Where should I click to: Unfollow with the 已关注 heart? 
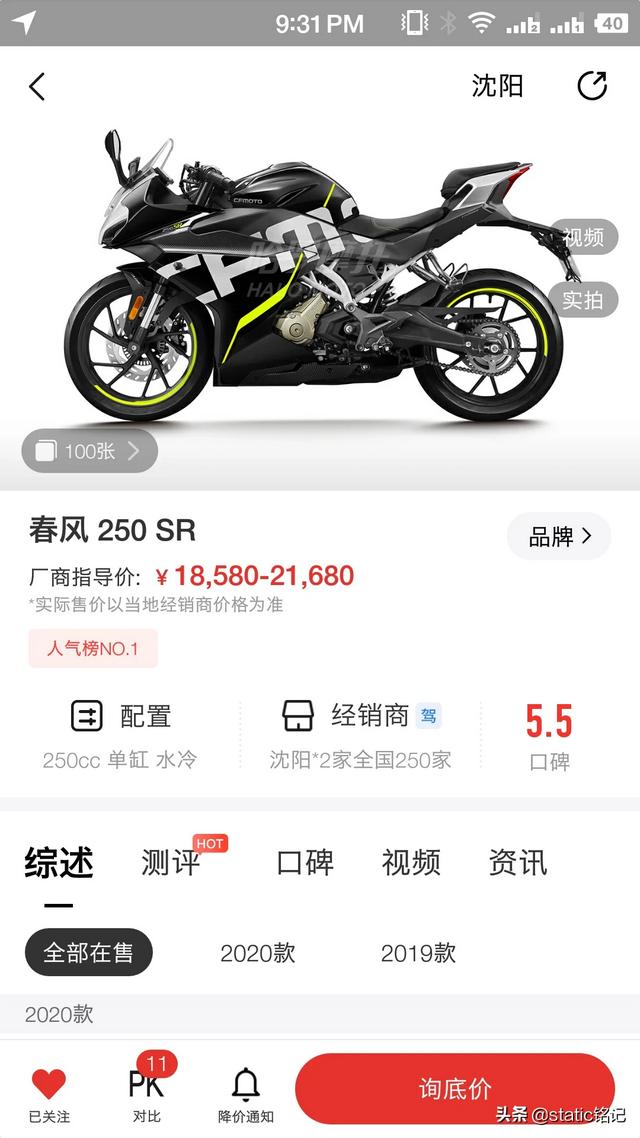(x=49, y=1094)
